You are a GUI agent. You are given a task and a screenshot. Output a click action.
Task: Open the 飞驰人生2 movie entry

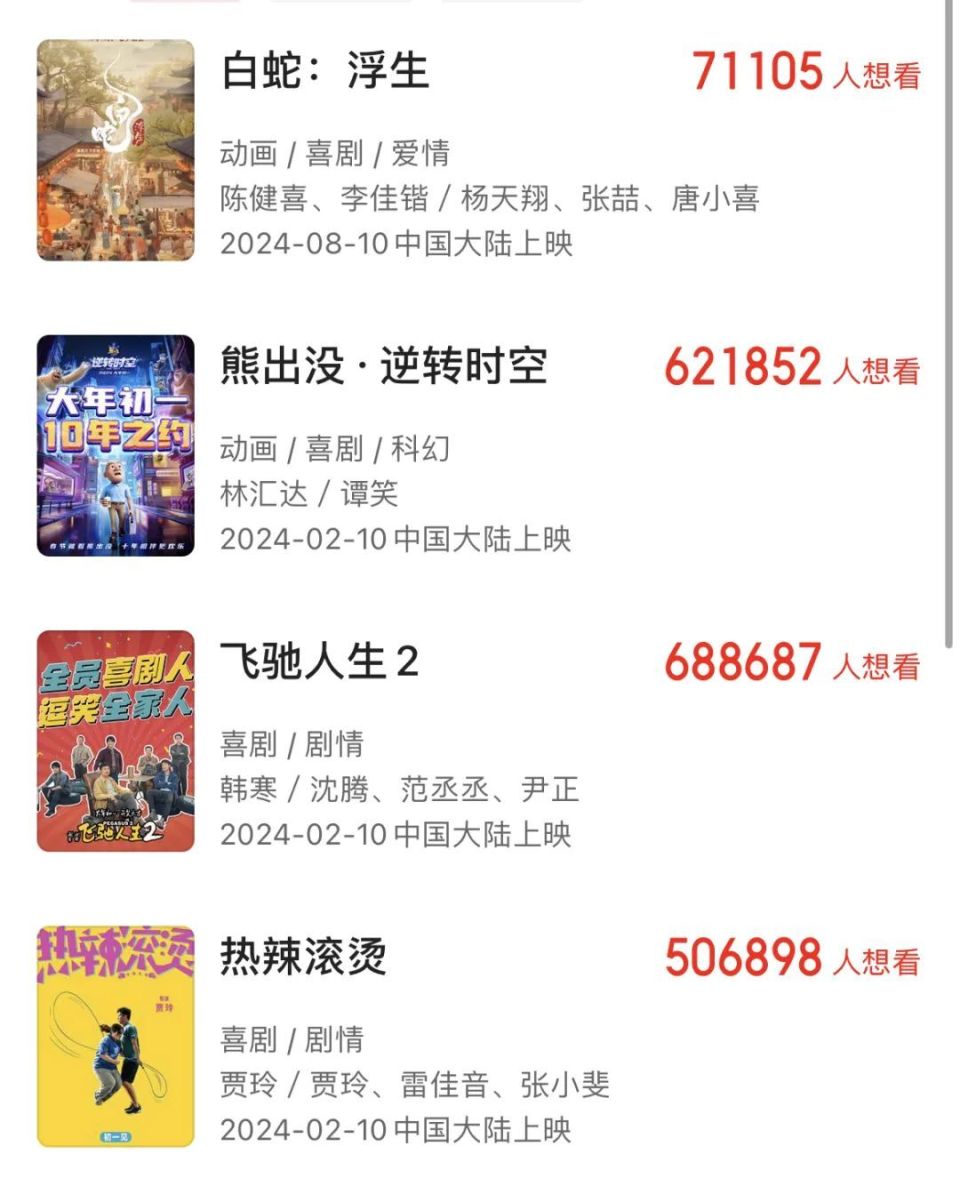(319, 663)
